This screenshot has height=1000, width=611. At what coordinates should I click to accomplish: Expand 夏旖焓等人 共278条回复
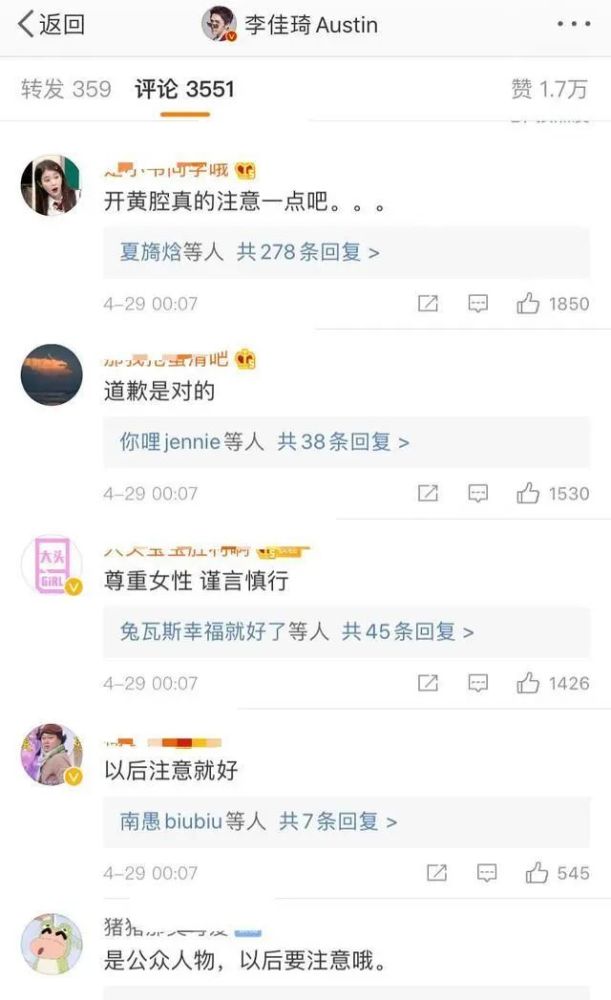tap(249, 252)
